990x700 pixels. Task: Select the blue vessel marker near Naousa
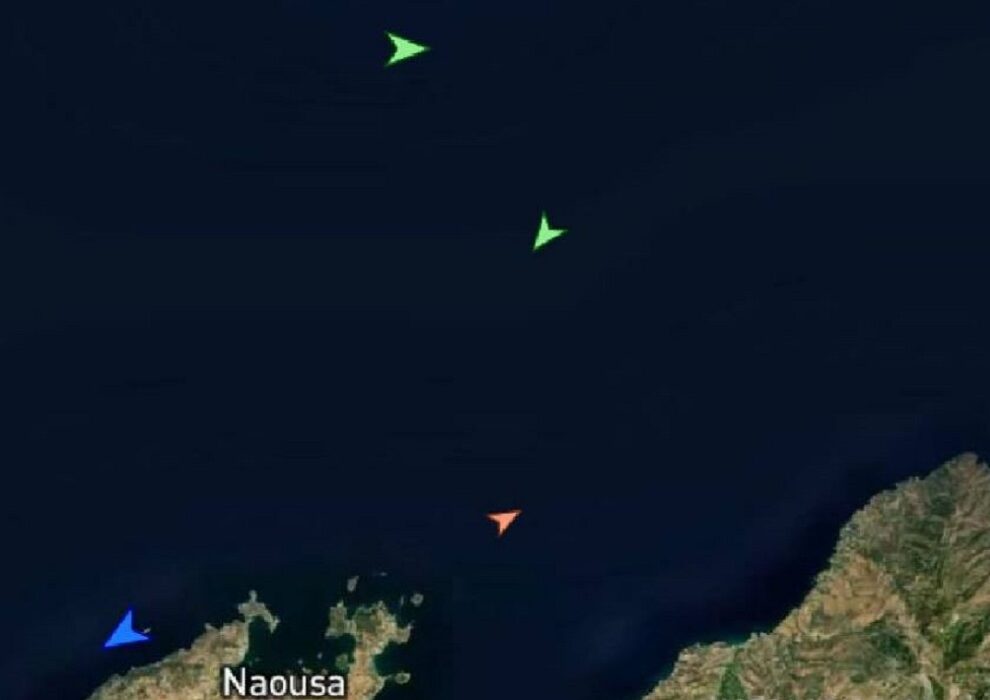pos(125,631)
